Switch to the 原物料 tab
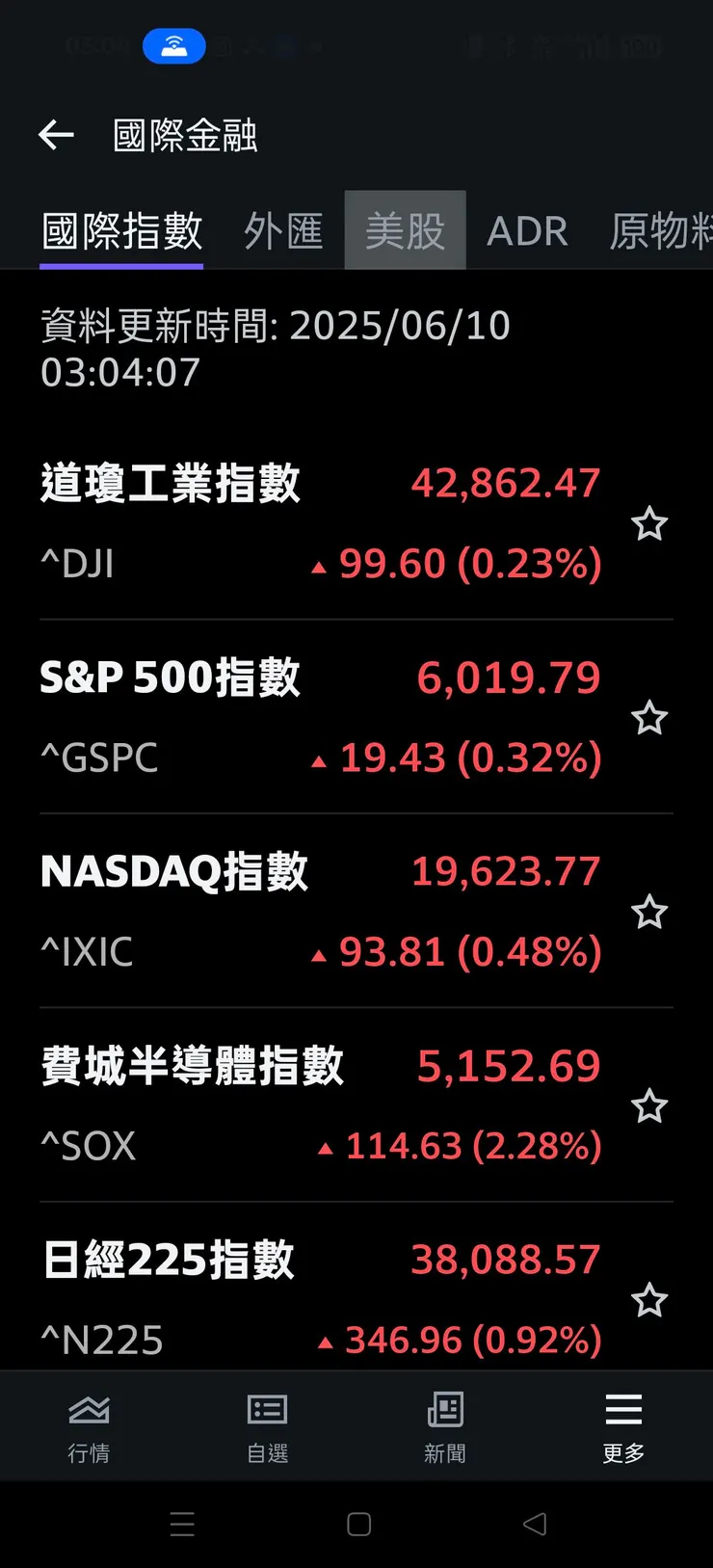 point(661,231)
